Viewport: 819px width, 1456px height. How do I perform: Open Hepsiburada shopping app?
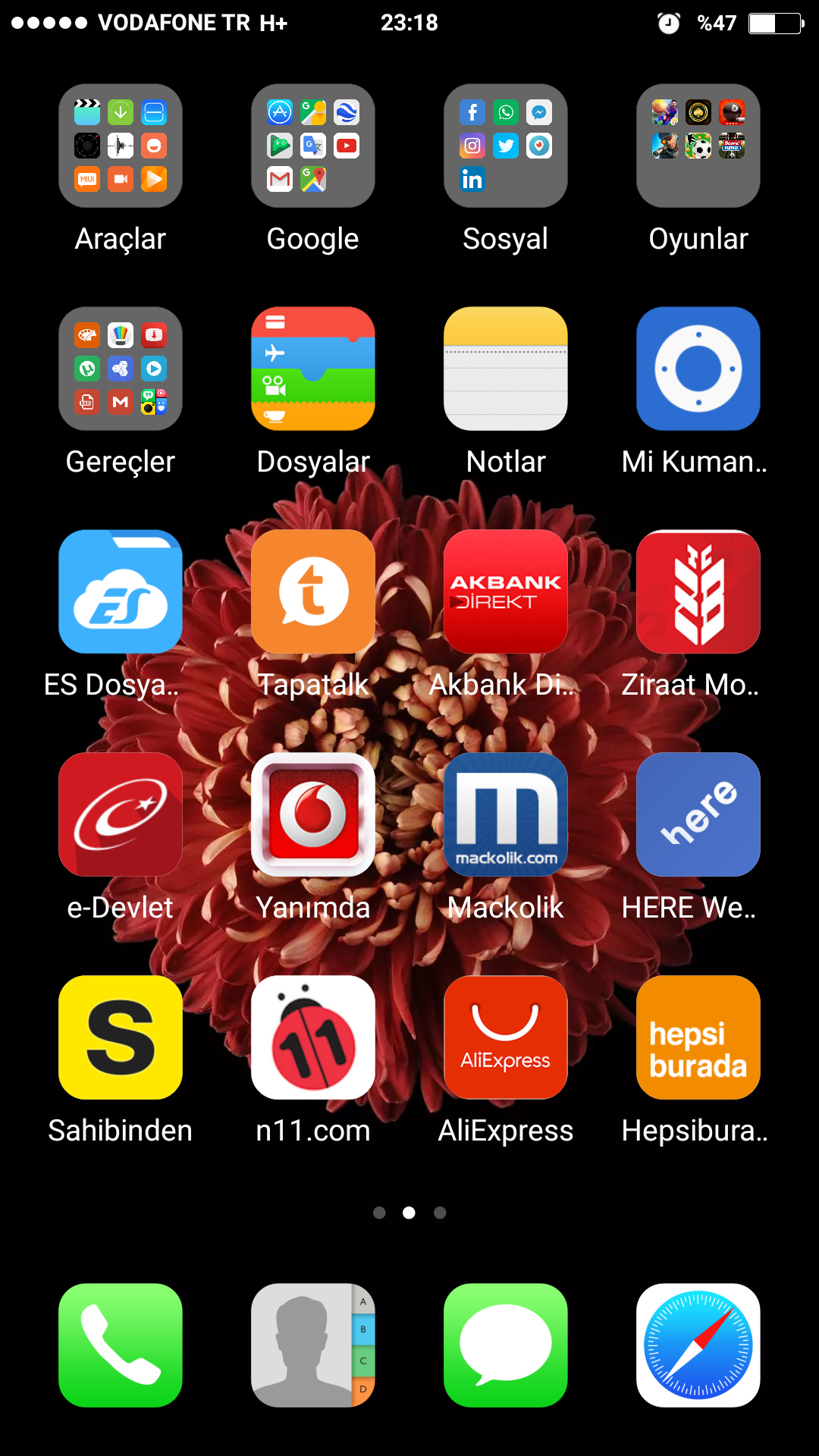pyautogui.click(x=698, y=1037)
